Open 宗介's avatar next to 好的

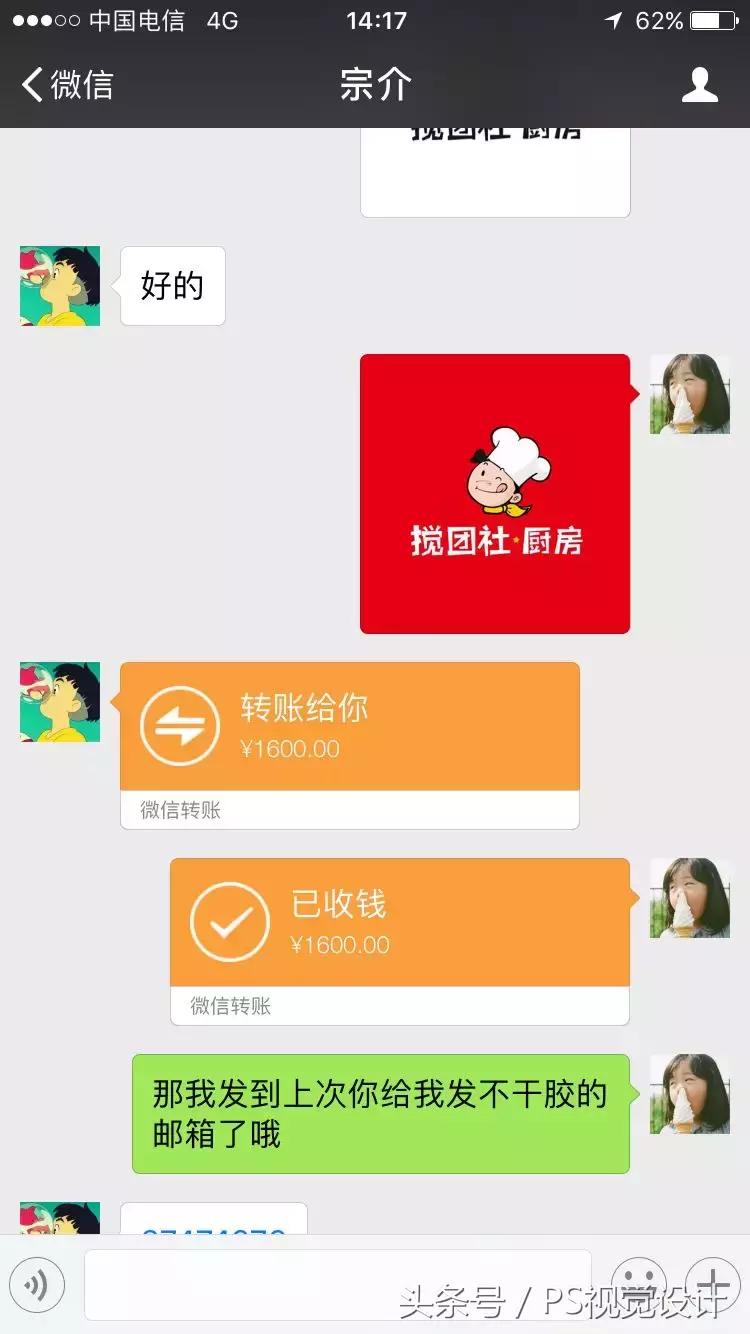58,284
